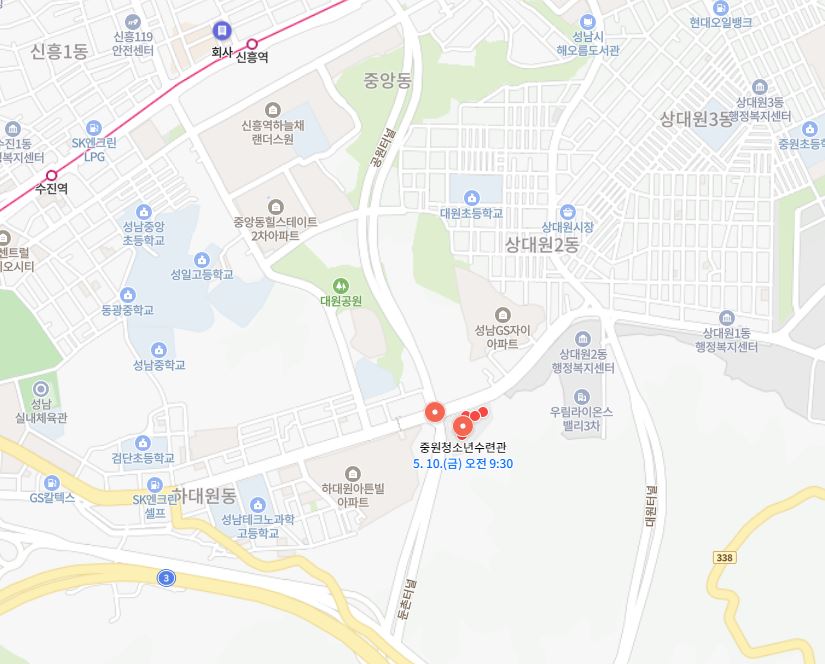825x664 pixels.
Task: Select the 대원공원 park icon
Action: coord(340,284)
